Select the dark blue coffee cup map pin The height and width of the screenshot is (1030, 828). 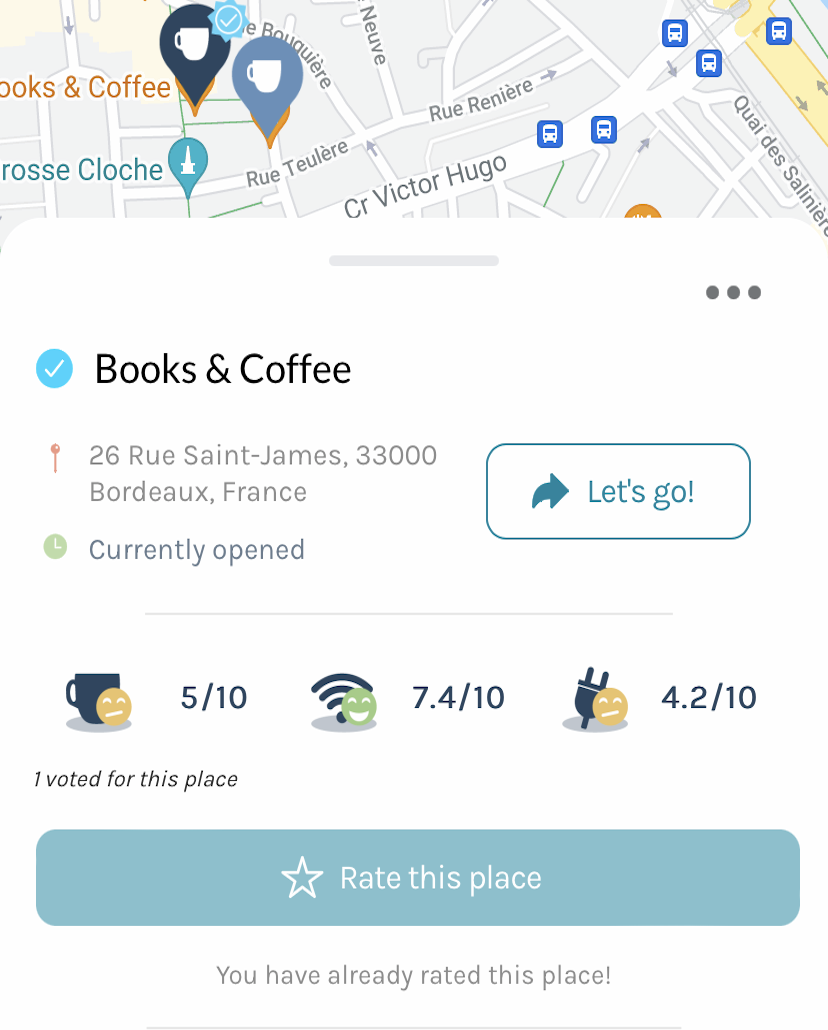point(195,48)
